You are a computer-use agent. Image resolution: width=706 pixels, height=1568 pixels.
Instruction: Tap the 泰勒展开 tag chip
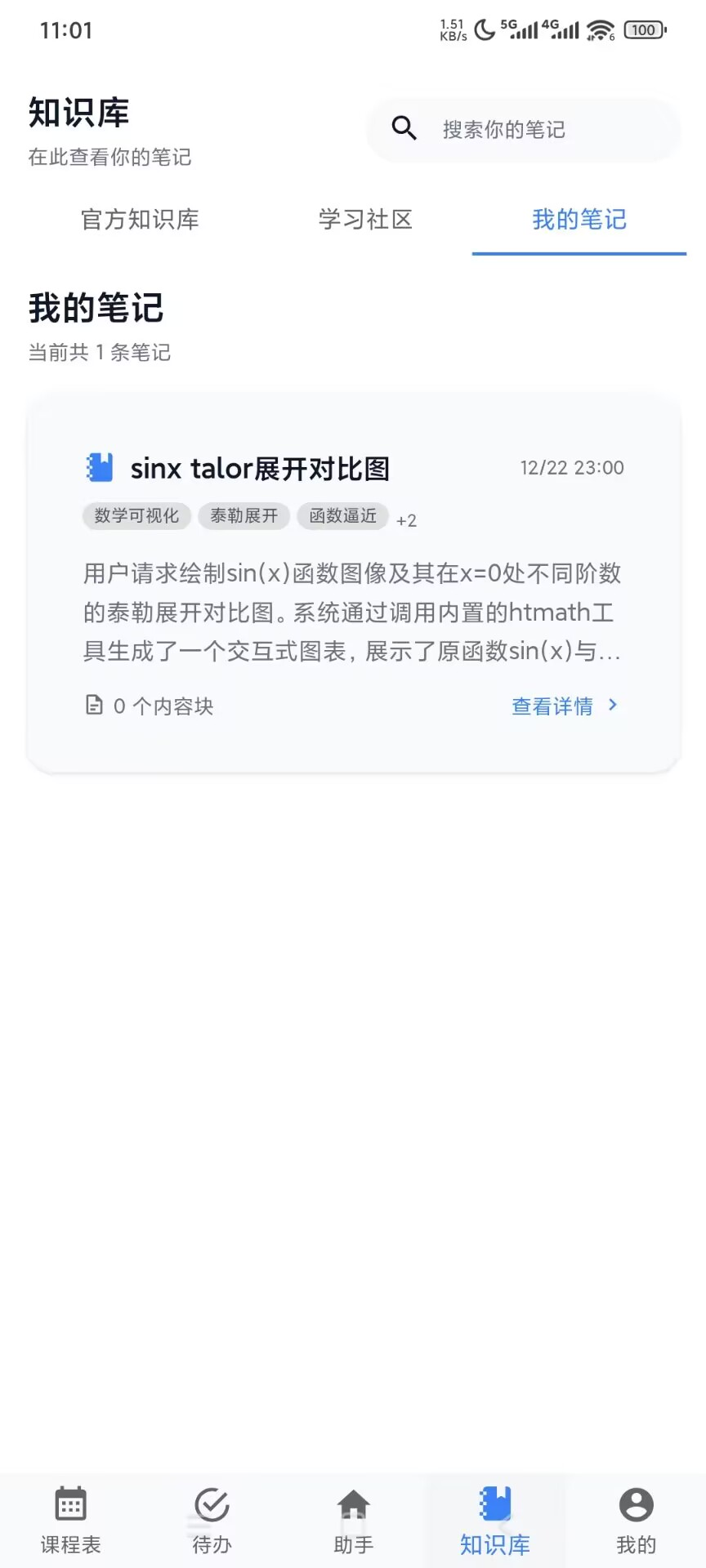(x=244, y=515)
